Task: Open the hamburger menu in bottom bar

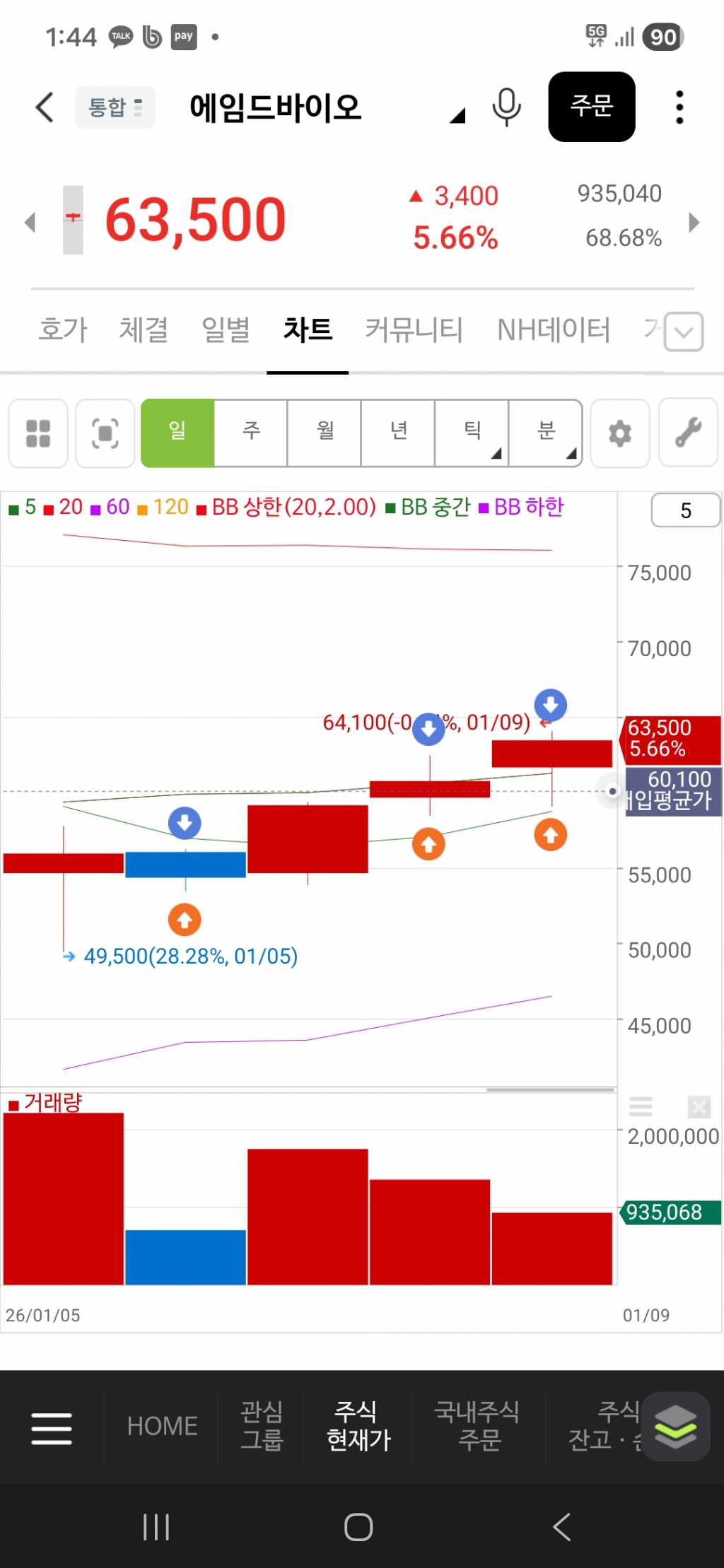Action: click(x=52, y=1428)
